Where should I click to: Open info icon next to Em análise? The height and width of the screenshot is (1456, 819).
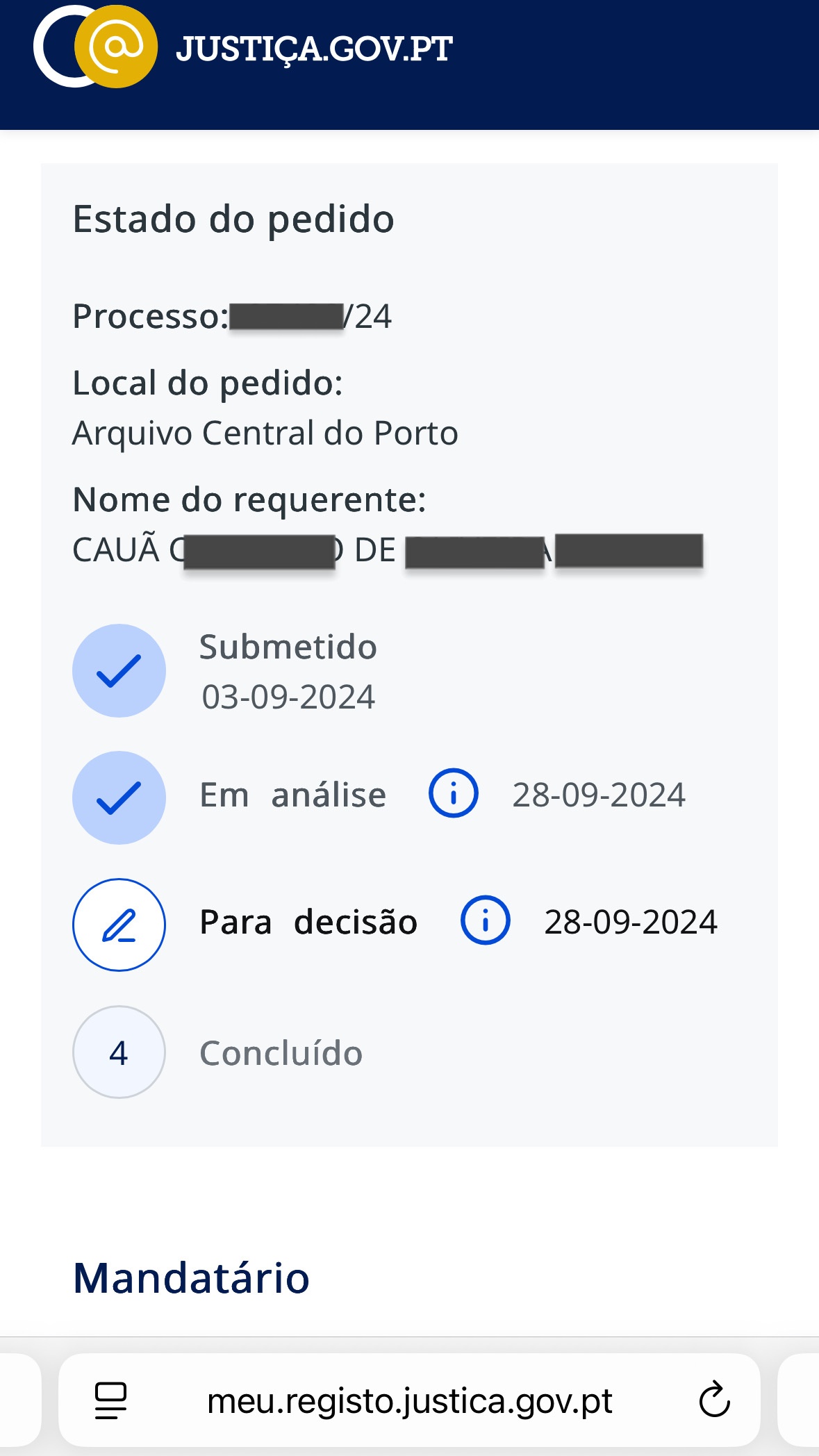[453, 793]
